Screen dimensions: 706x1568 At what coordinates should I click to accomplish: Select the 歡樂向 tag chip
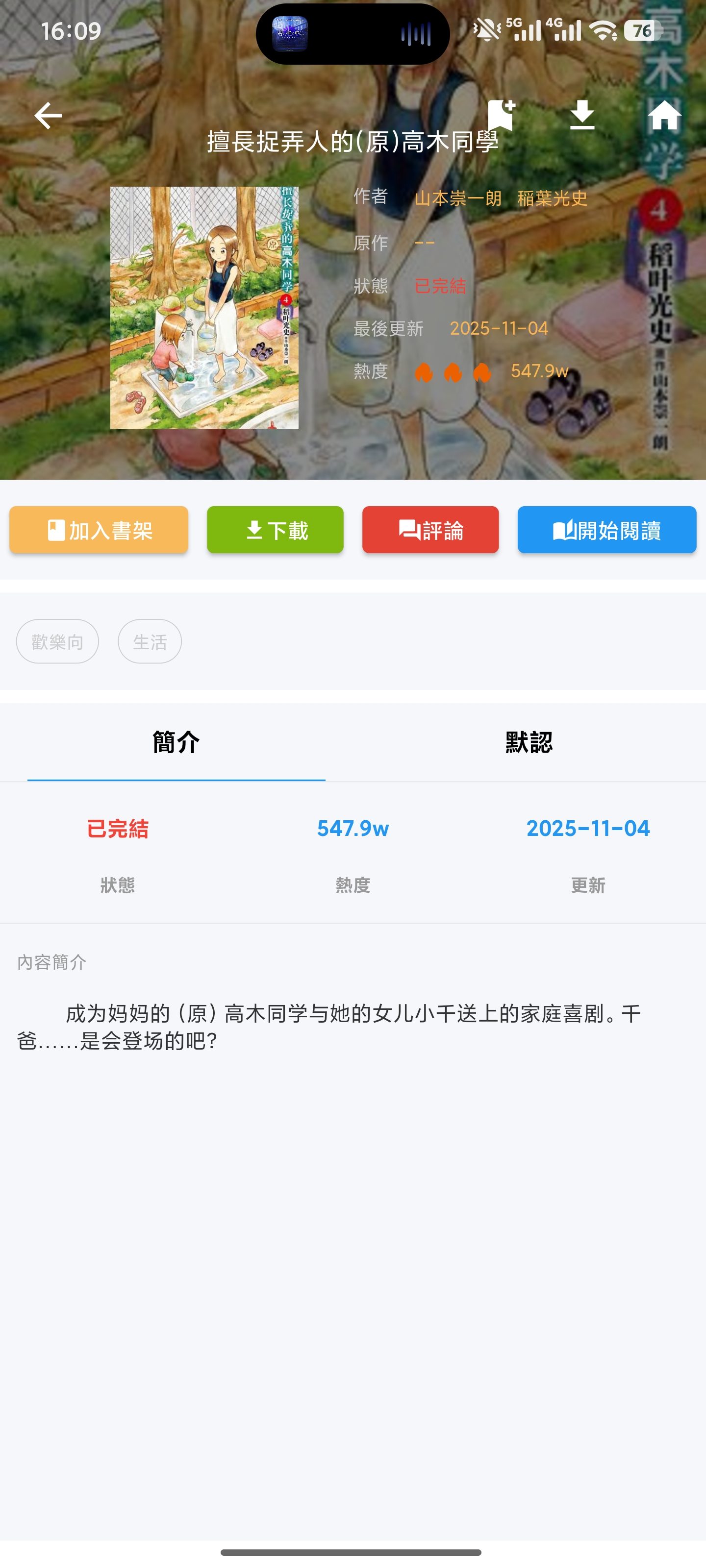[x=57, y=641]
